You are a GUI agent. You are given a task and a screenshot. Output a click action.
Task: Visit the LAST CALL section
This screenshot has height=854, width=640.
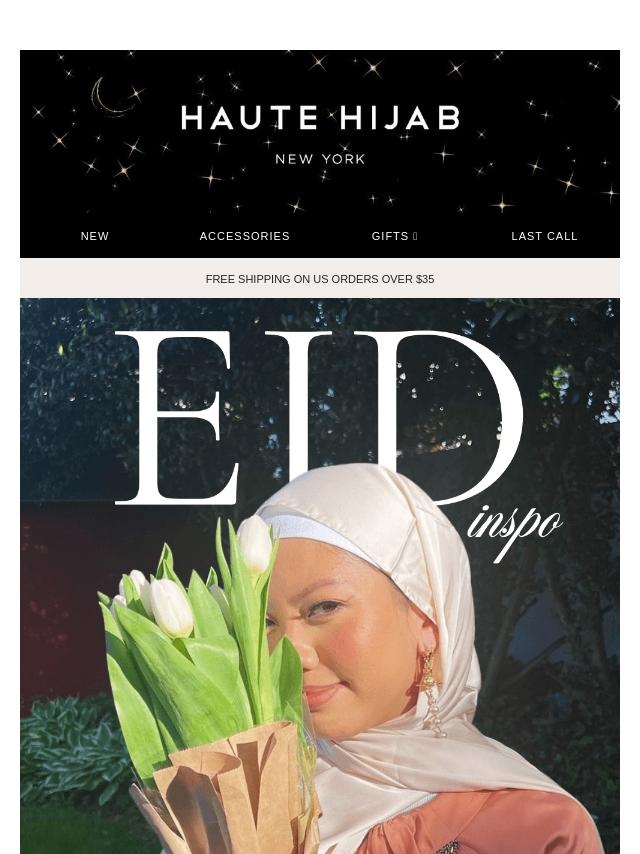pos(544,236)
